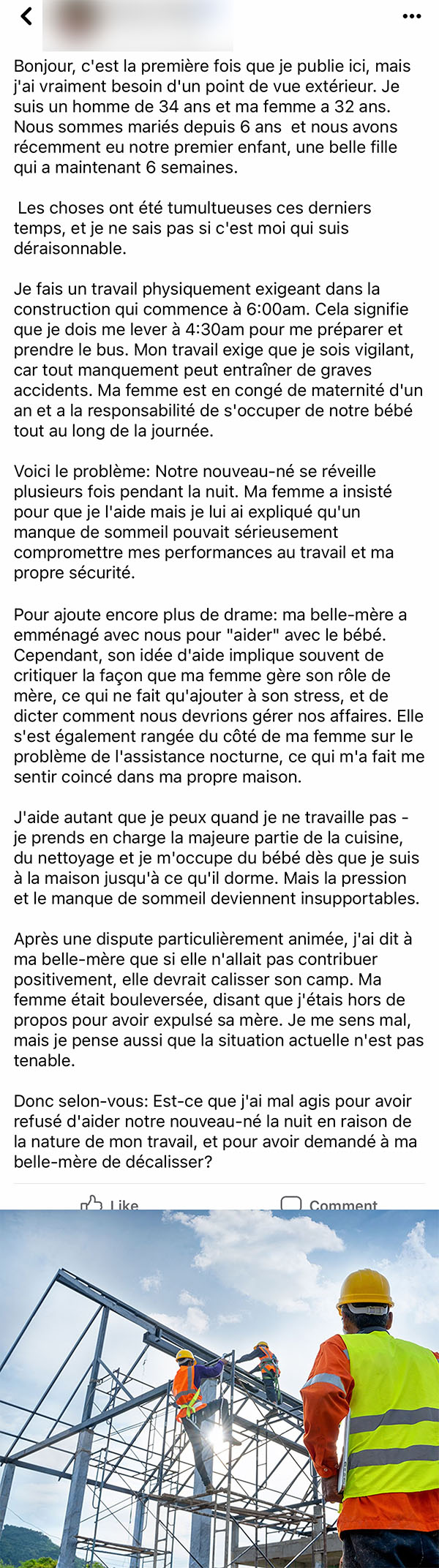This screenshot has width=439, height=1568.
Task: Open the three-dot overflow menu
Action: pos(412,17)
